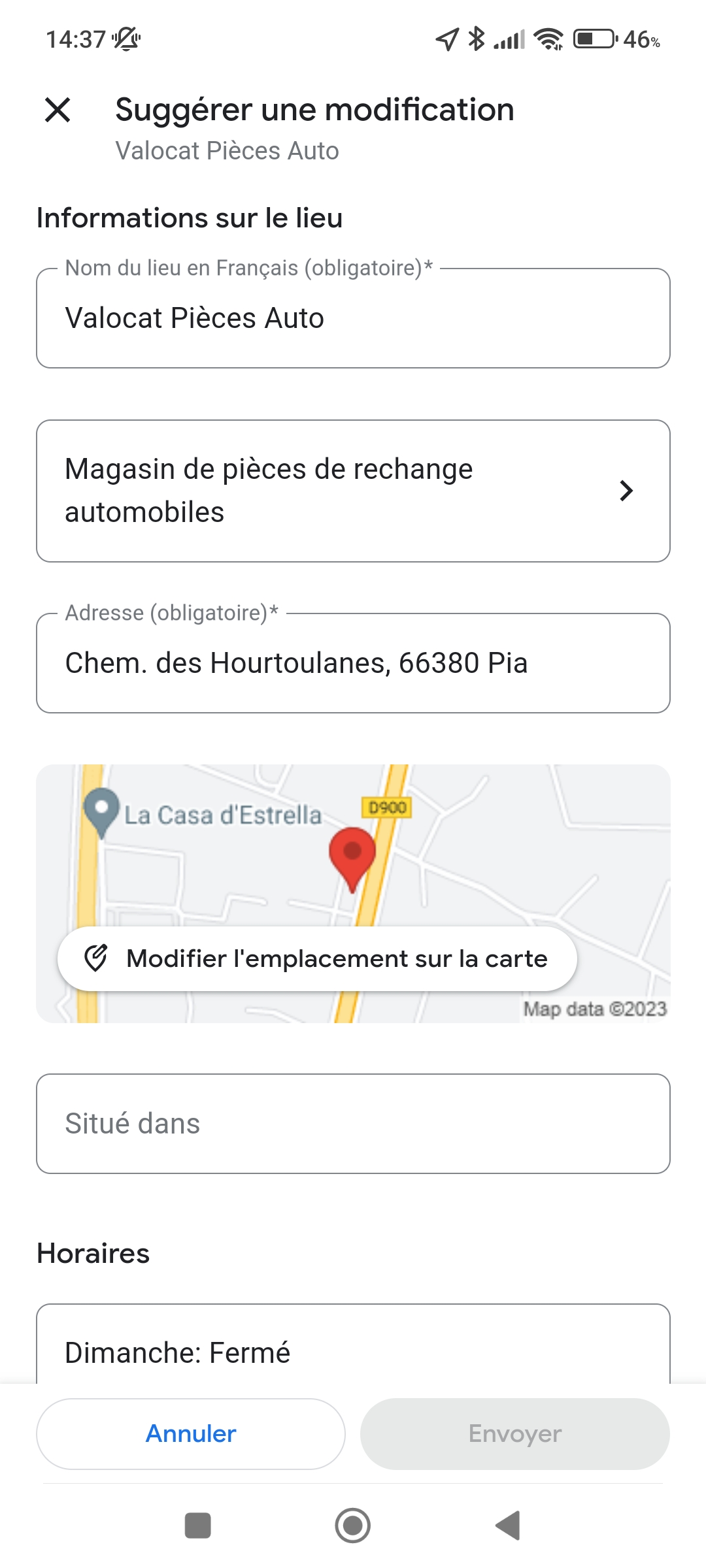The height and width of the screenshot is (1568, 706).
Task: Tap Modifier l'emplacement sur la carte
Action: click(318, 958)
